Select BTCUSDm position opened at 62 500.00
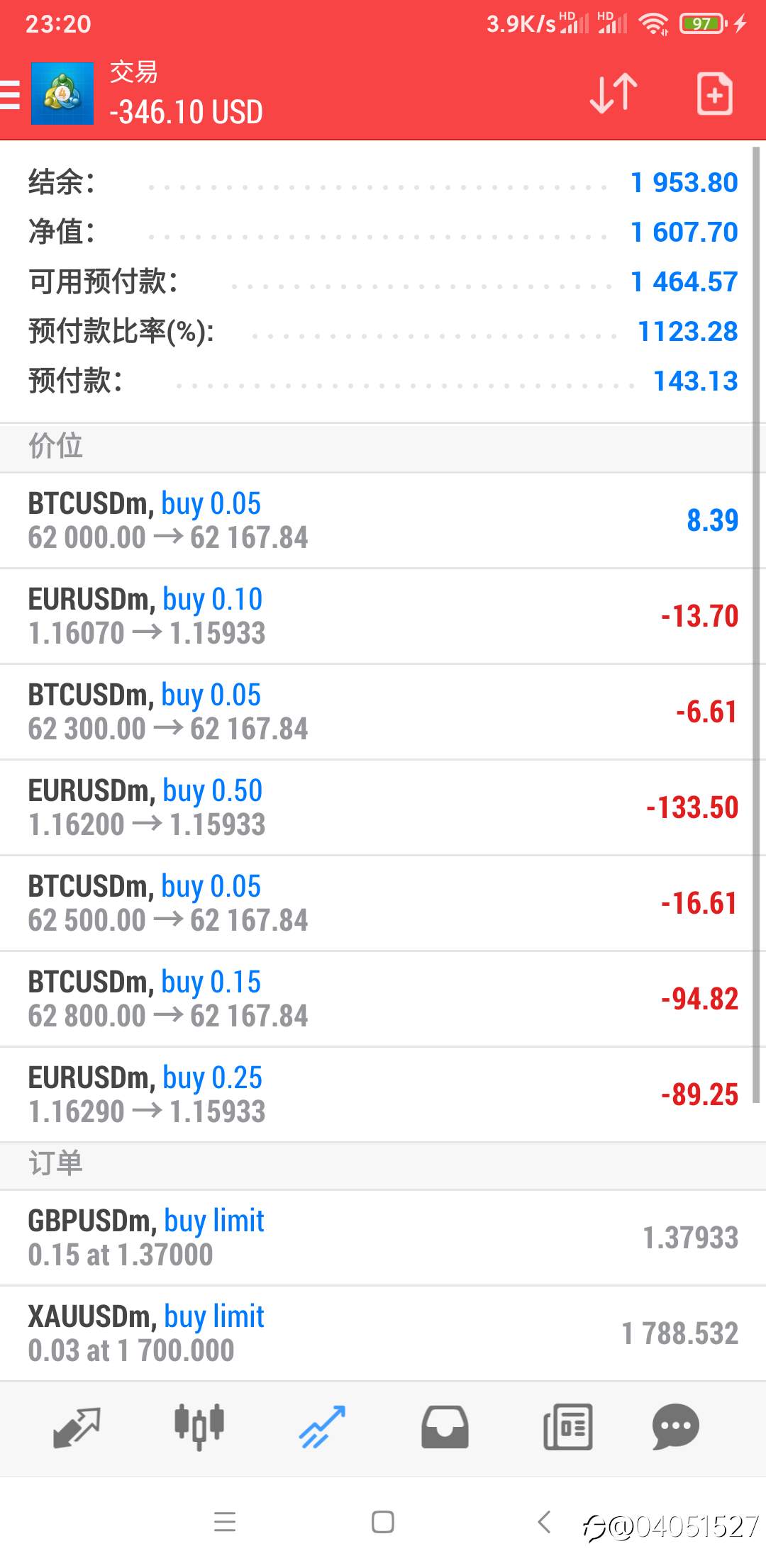The width and height of the screenshot is (766, 1568). pos(383,903)
